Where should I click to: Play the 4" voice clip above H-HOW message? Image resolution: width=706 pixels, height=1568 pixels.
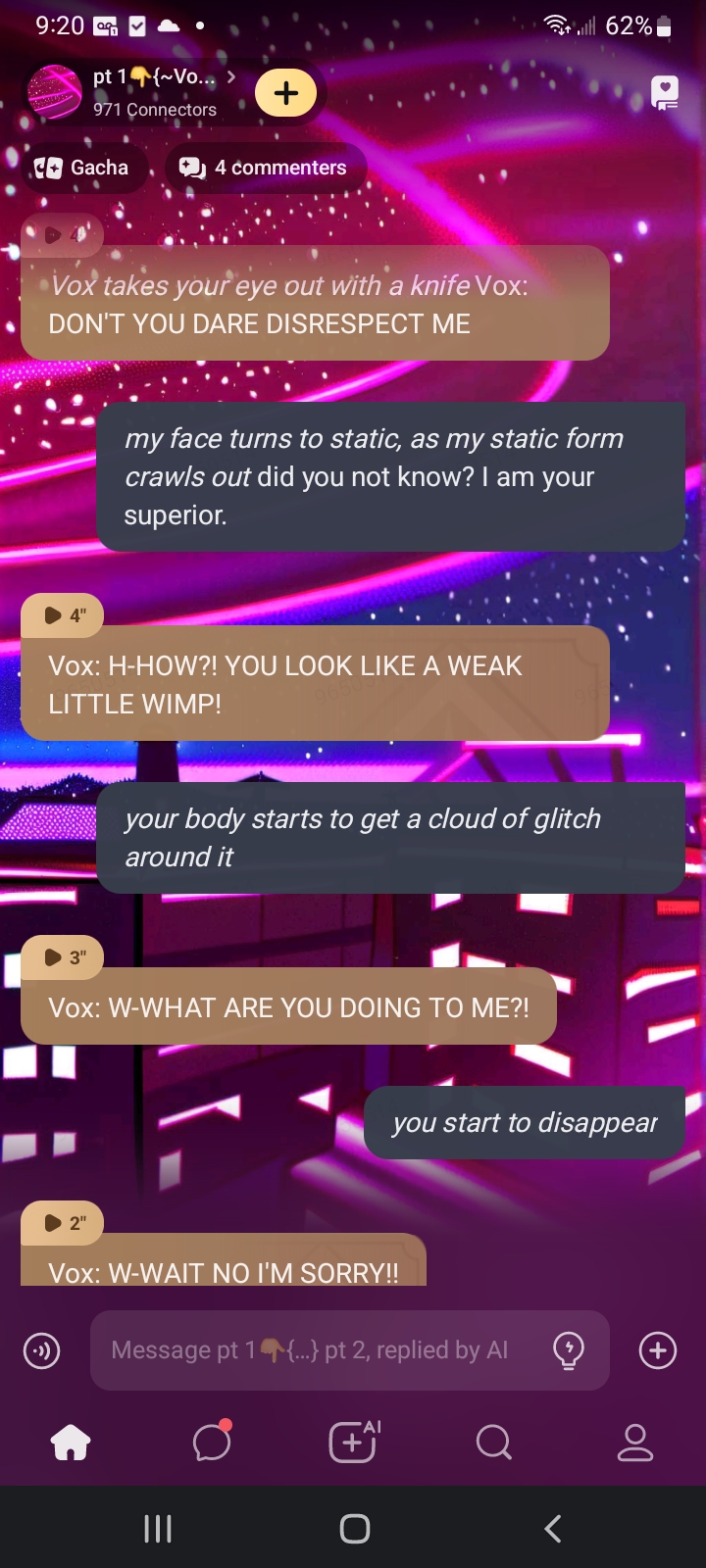[x=63, y=615]
